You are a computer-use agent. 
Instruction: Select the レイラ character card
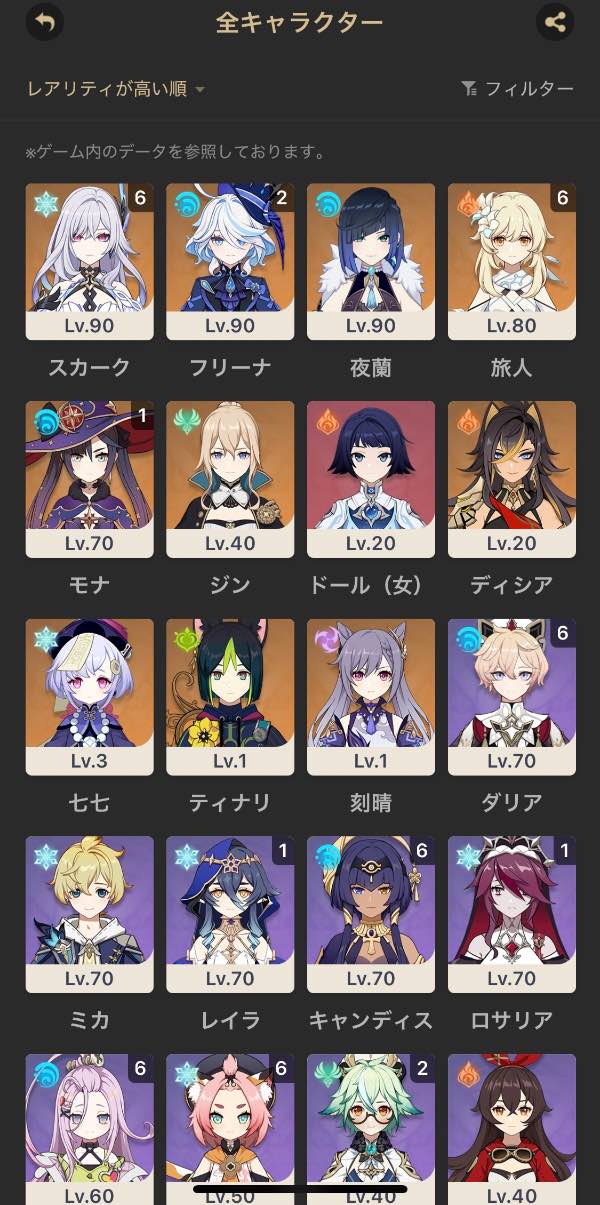[230, 914]
